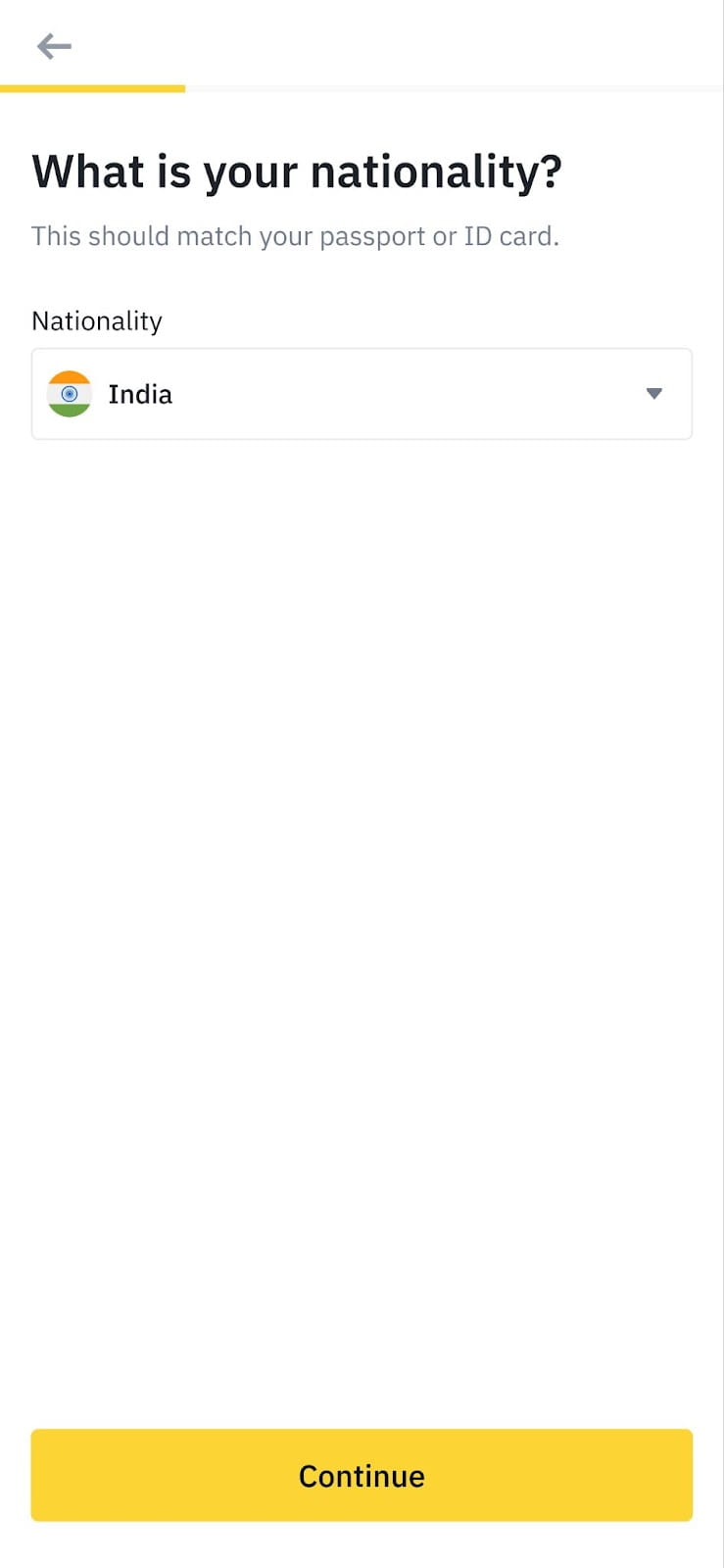Open the Nationality dropdown showing India
This screenshot has width=724, height=1568.
click(362, 394)
